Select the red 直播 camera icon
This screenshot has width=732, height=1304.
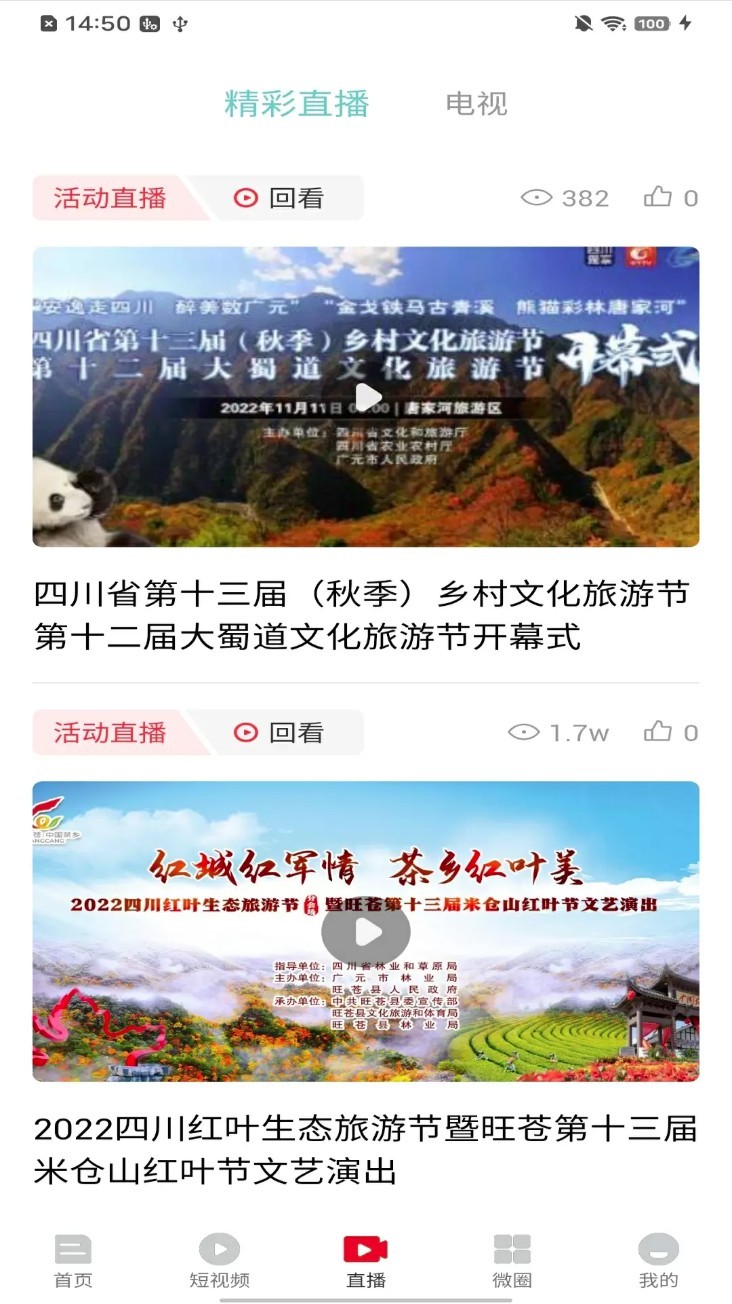[366, 1250]
